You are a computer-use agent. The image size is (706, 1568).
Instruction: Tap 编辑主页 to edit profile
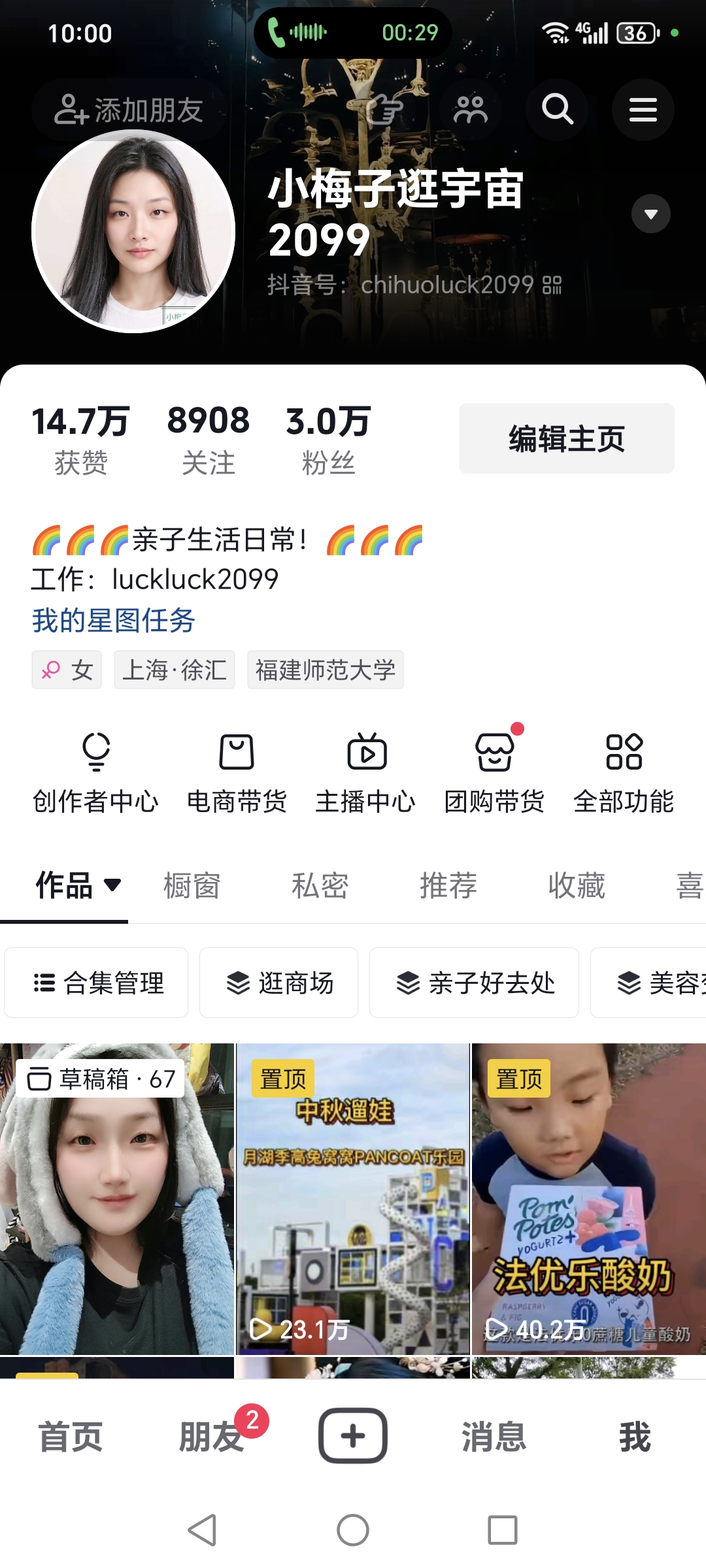click(x=566, y=438)
